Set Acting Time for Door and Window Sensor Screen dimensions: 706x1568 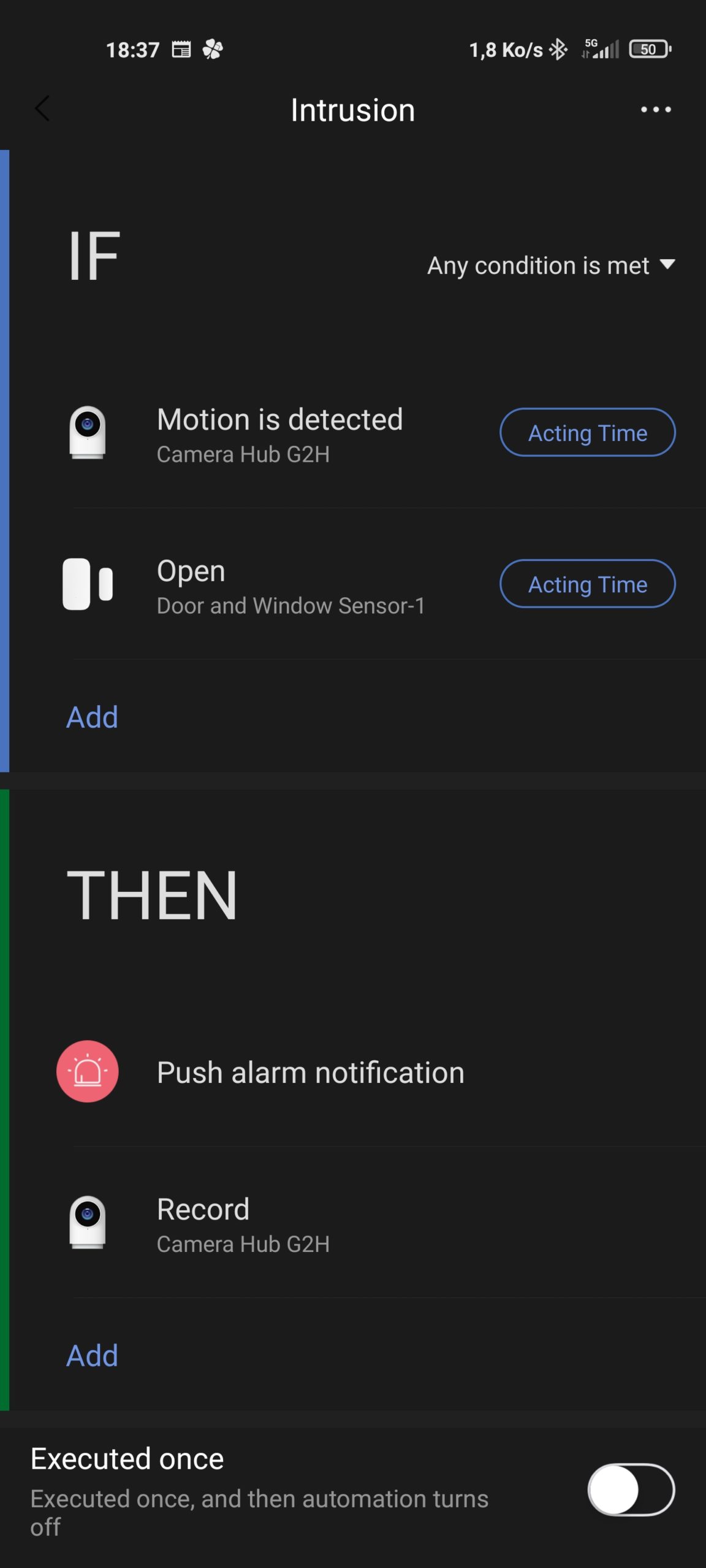click(x=588, y=584)
